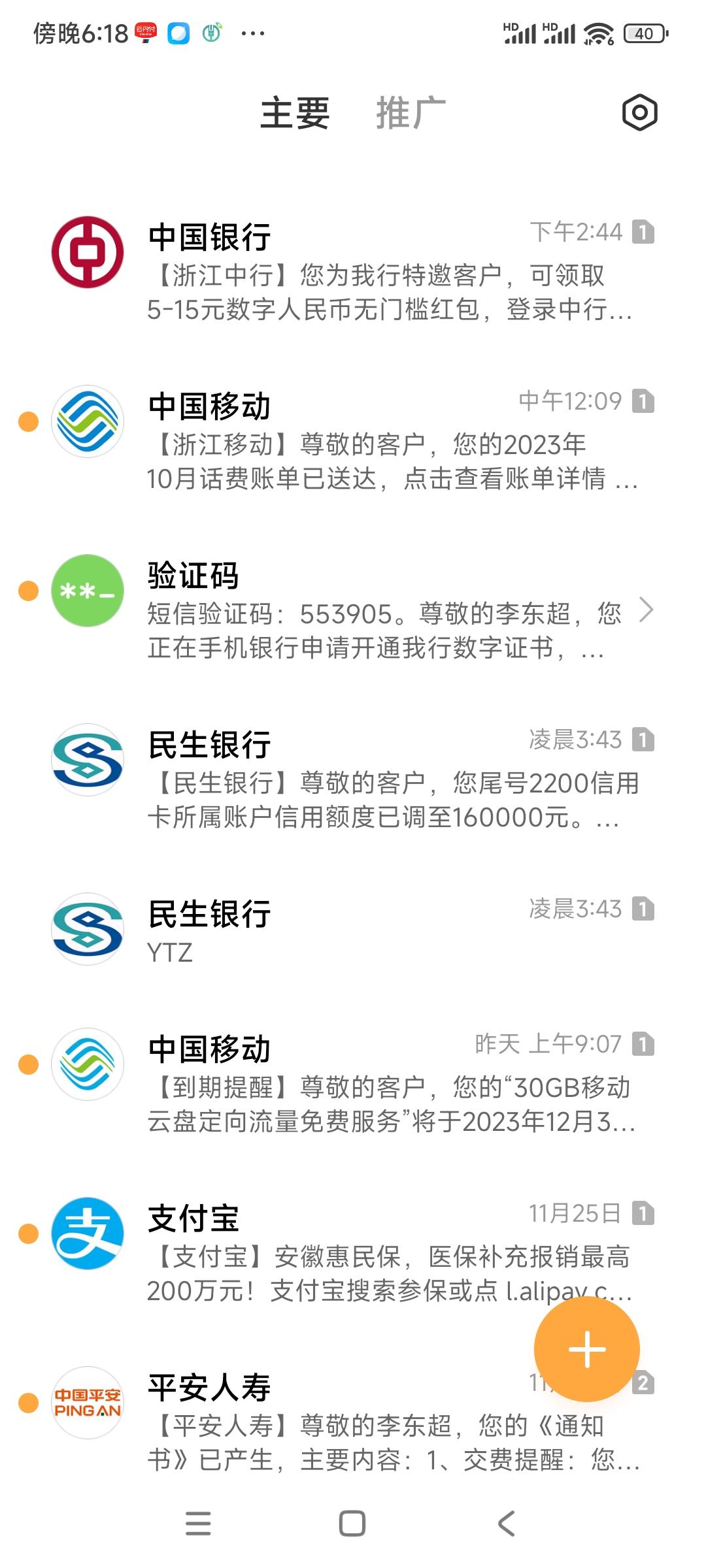Screen dimensions: 706x1568
Task: Compose a new message with plus button
Action: pos(586,1348)
